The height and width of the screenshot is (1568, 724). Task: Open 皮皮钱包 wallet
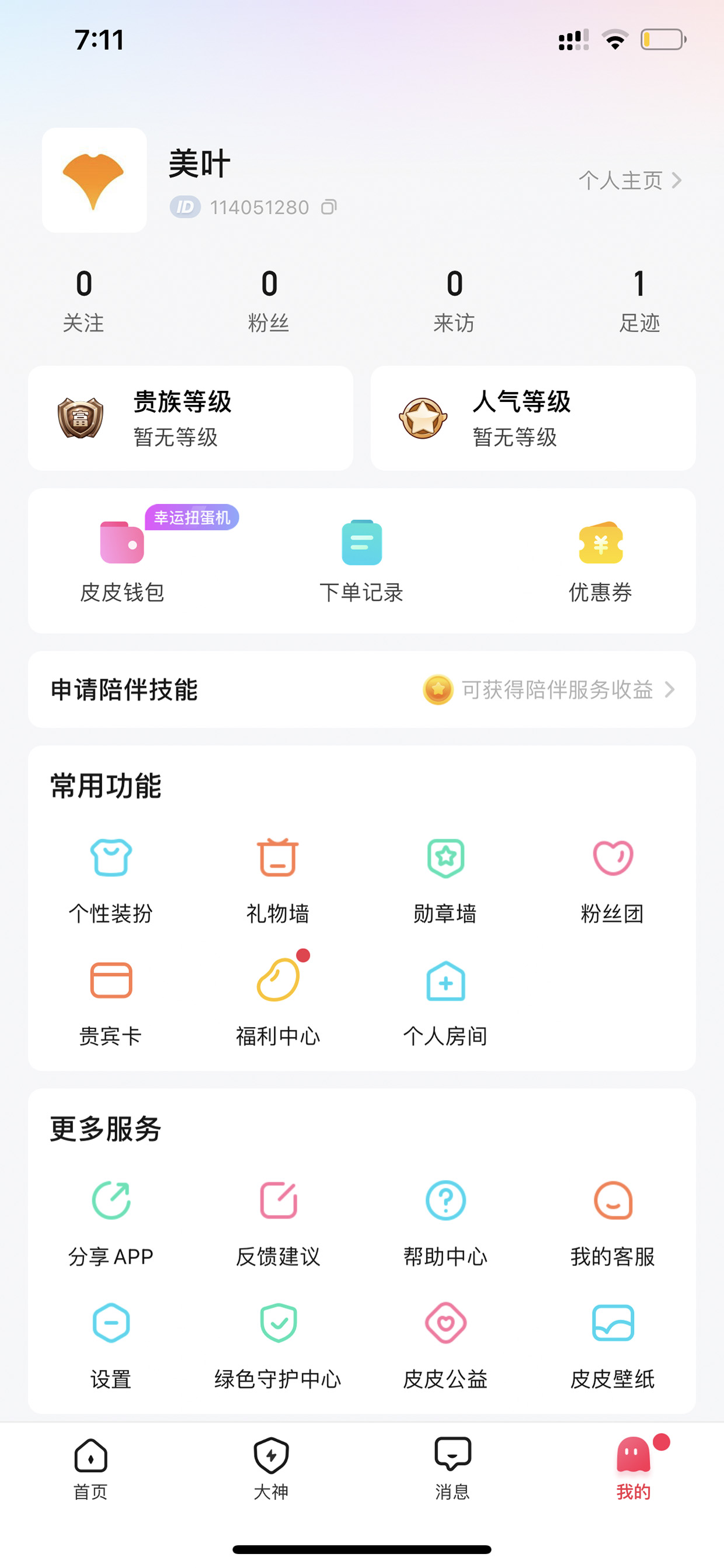[x=122, y=561]
